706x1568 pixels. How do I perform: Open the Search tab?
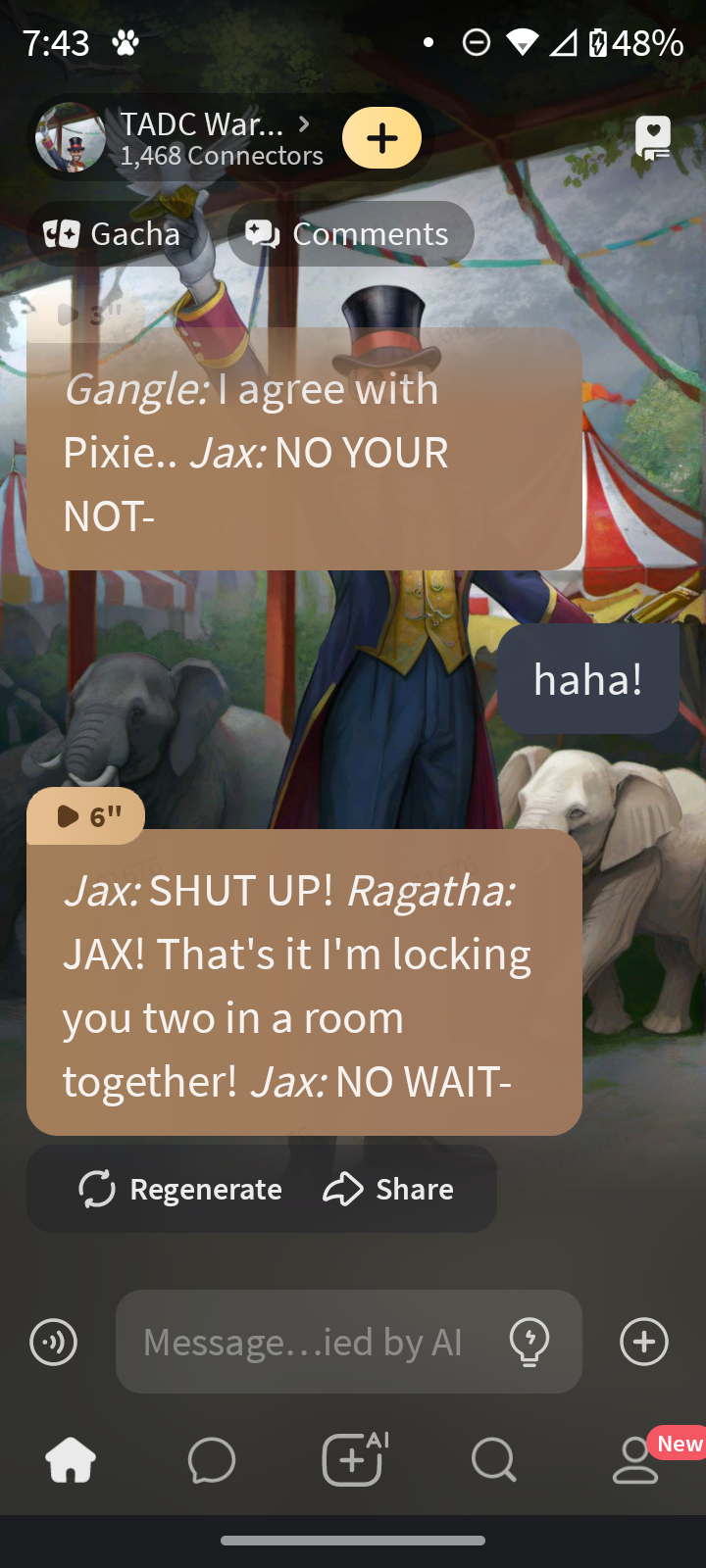coord(493,1461)
